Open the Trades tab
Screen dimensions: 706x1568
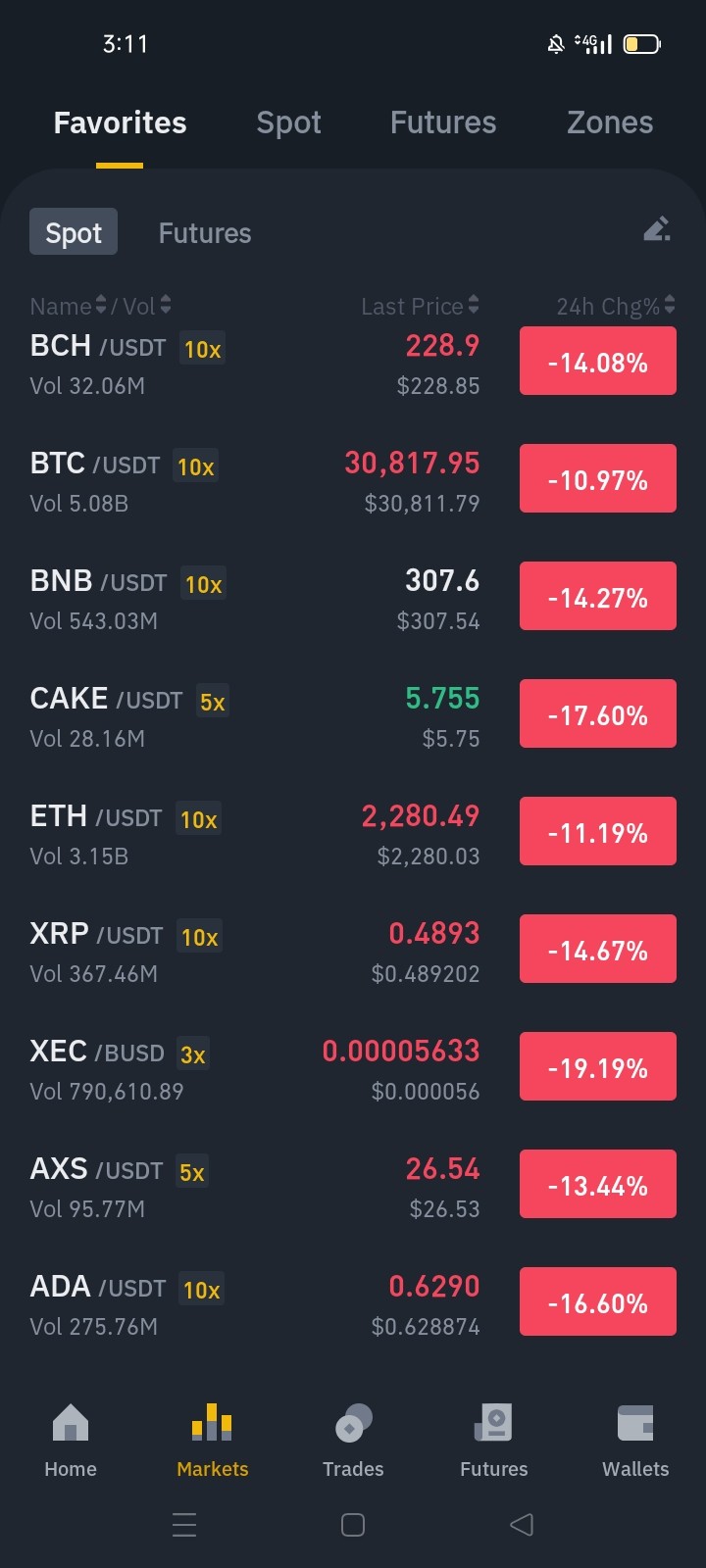click(353, 1441)
